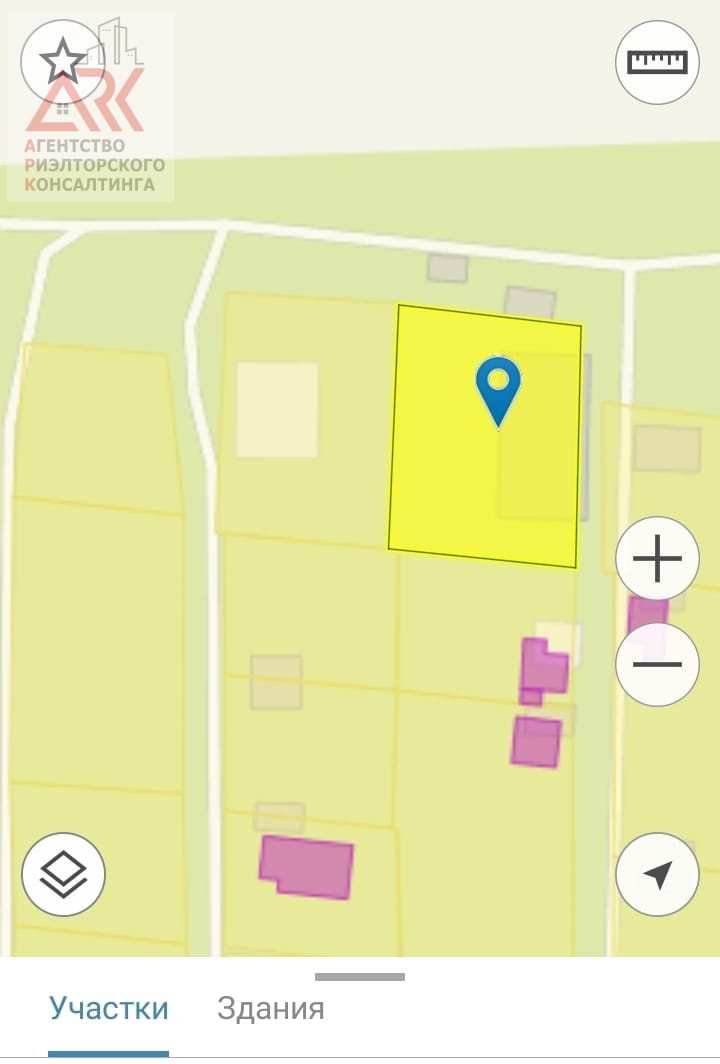
Task: Tap the blue location pin on the plot
Action: click(x=498, y=387)
